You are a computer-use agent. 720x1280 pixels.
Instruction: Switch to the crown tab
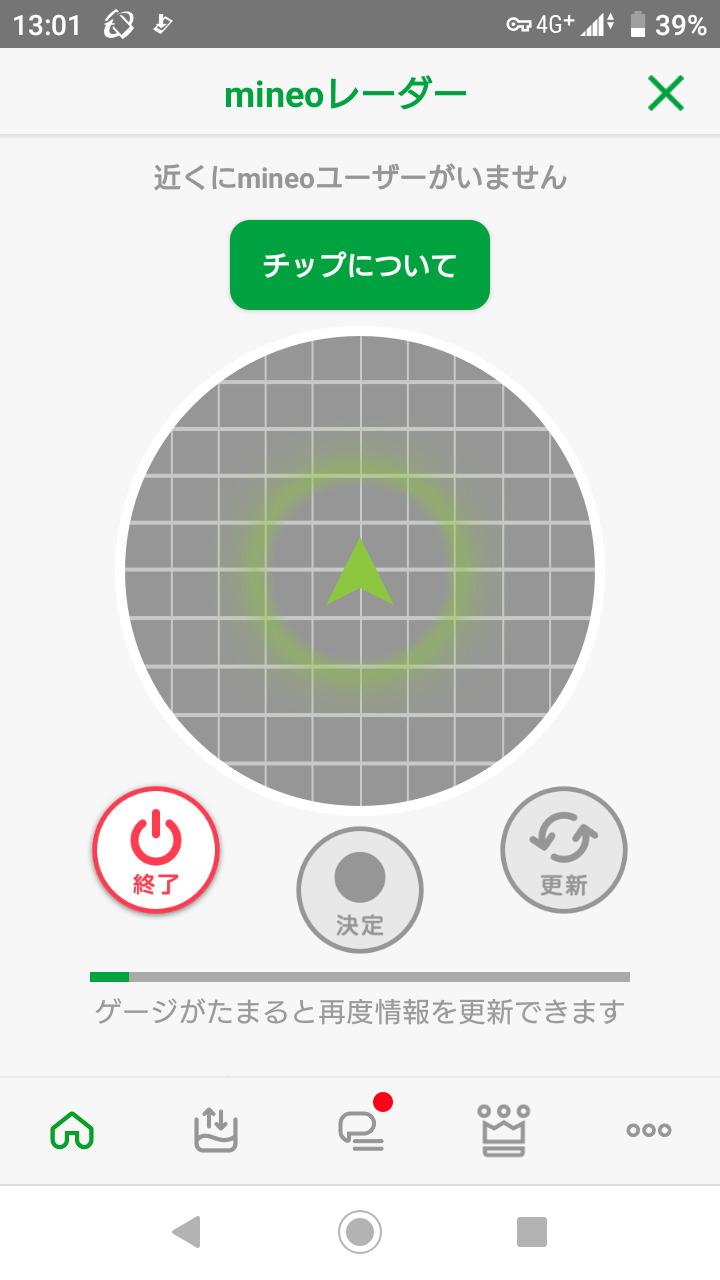[504, 1130]
